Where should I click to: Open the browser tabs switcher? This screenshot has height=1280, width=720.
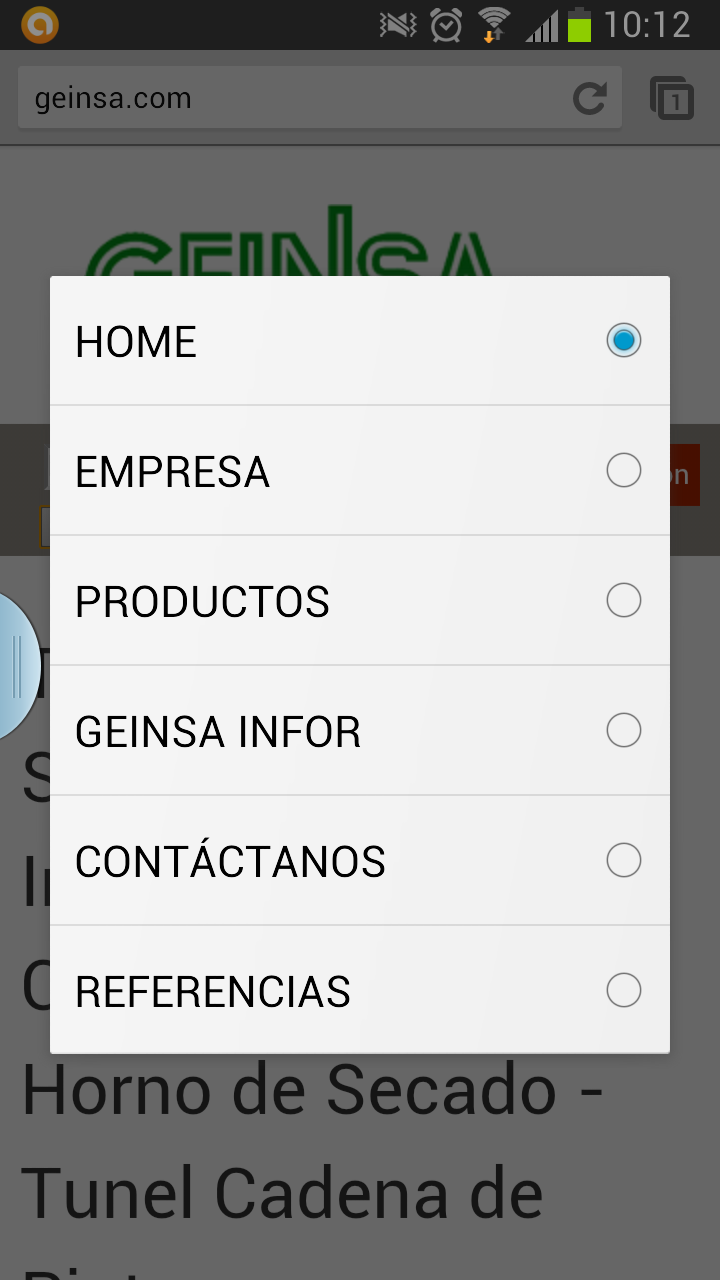(672, 98)
